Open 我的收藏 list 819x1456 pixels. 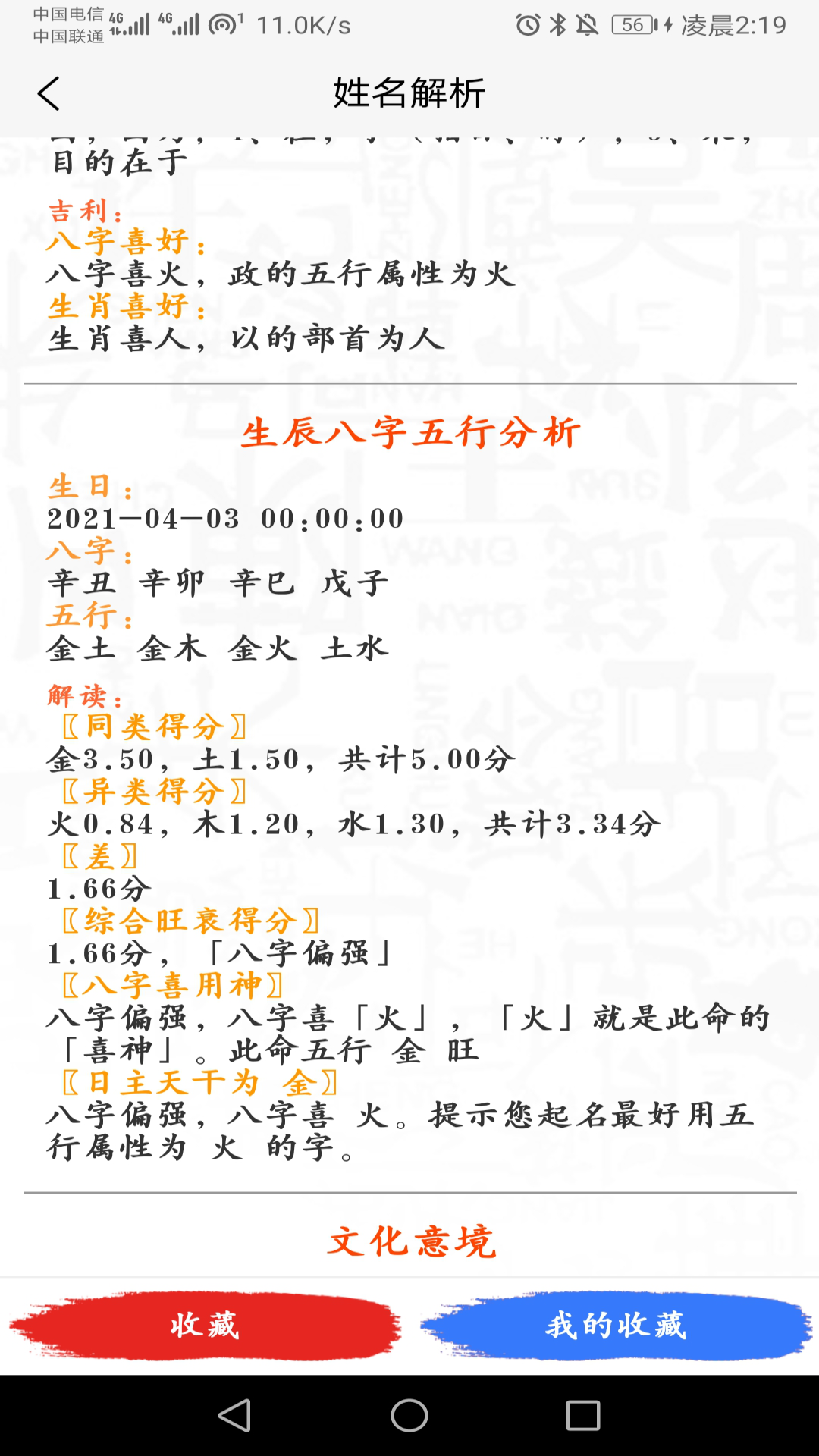click(616, 1326)
